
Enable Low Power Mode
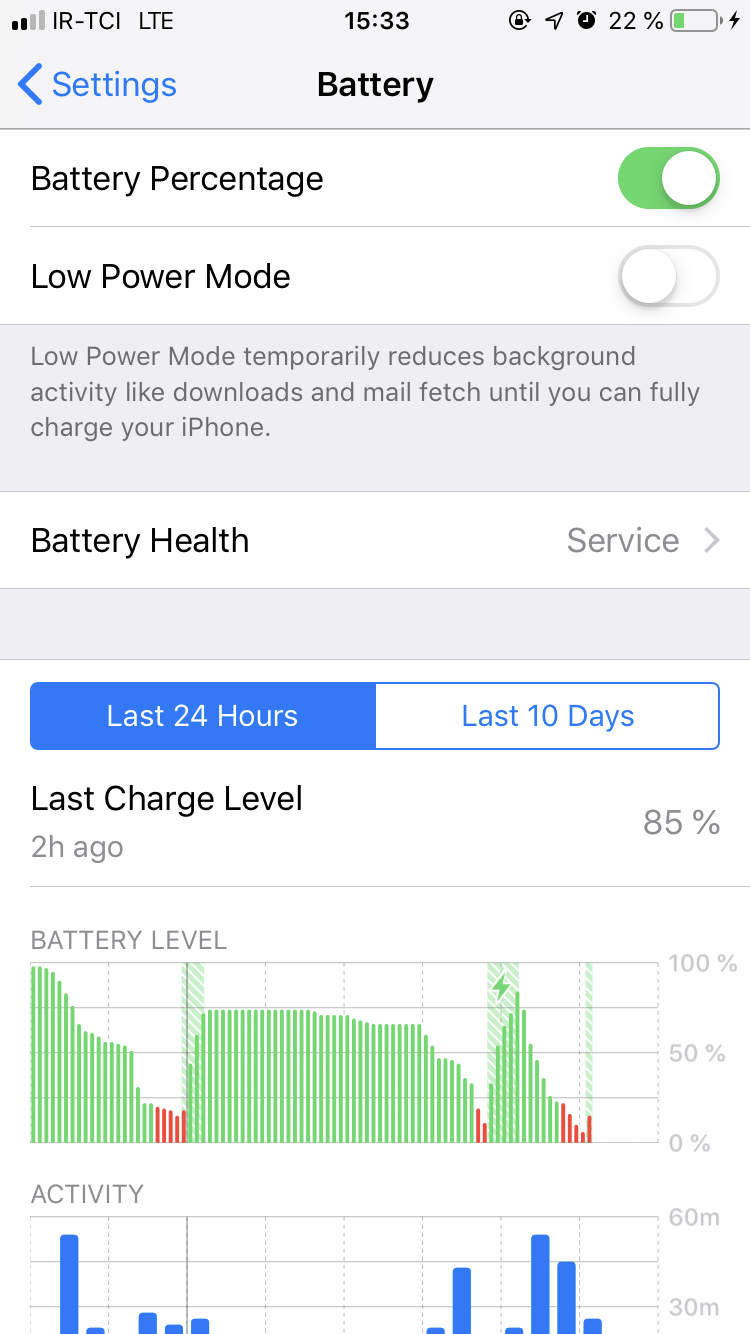(x=669, y=276)
